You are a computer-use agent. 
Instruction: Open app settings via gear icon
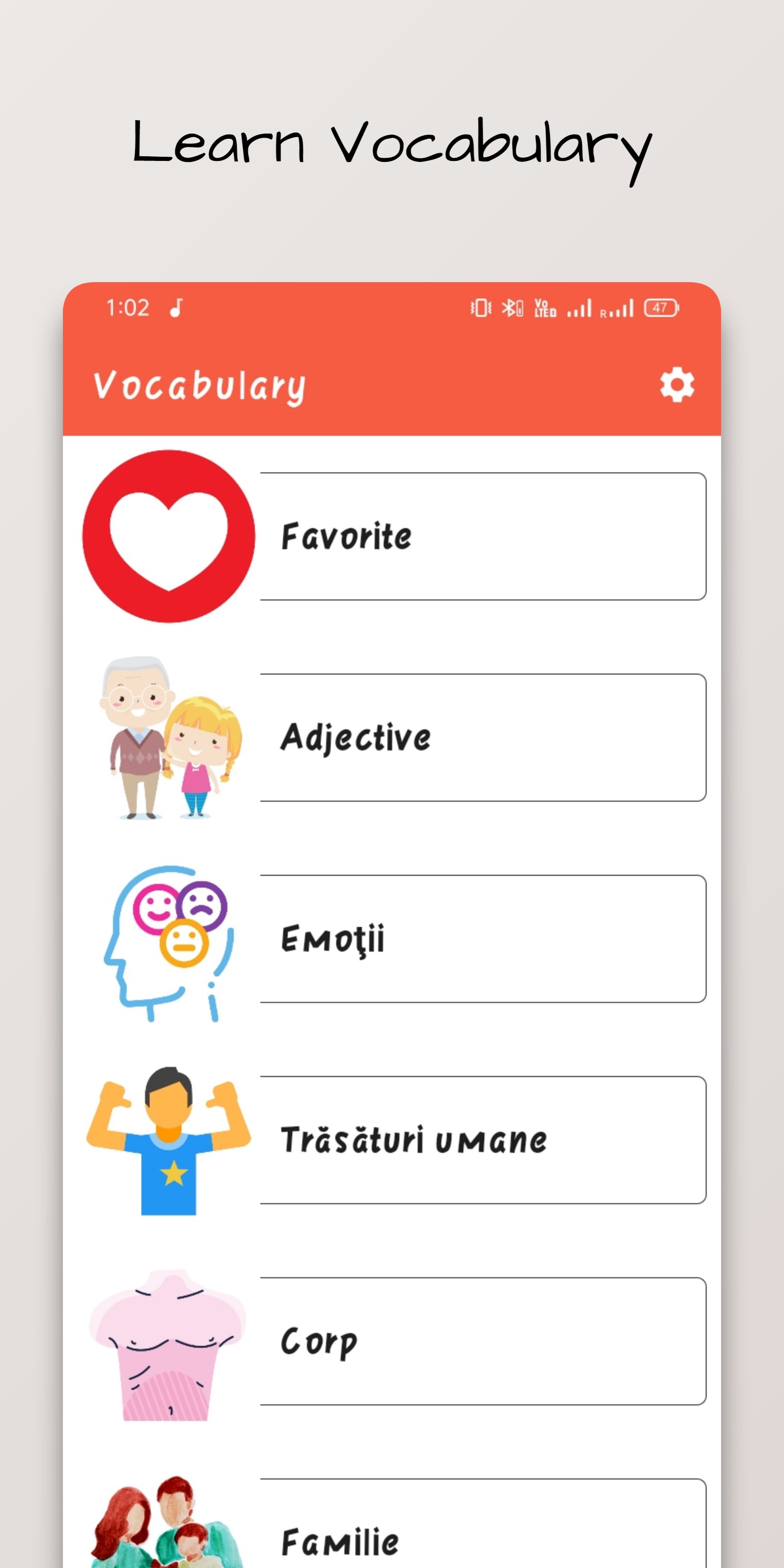pos(677,385)
